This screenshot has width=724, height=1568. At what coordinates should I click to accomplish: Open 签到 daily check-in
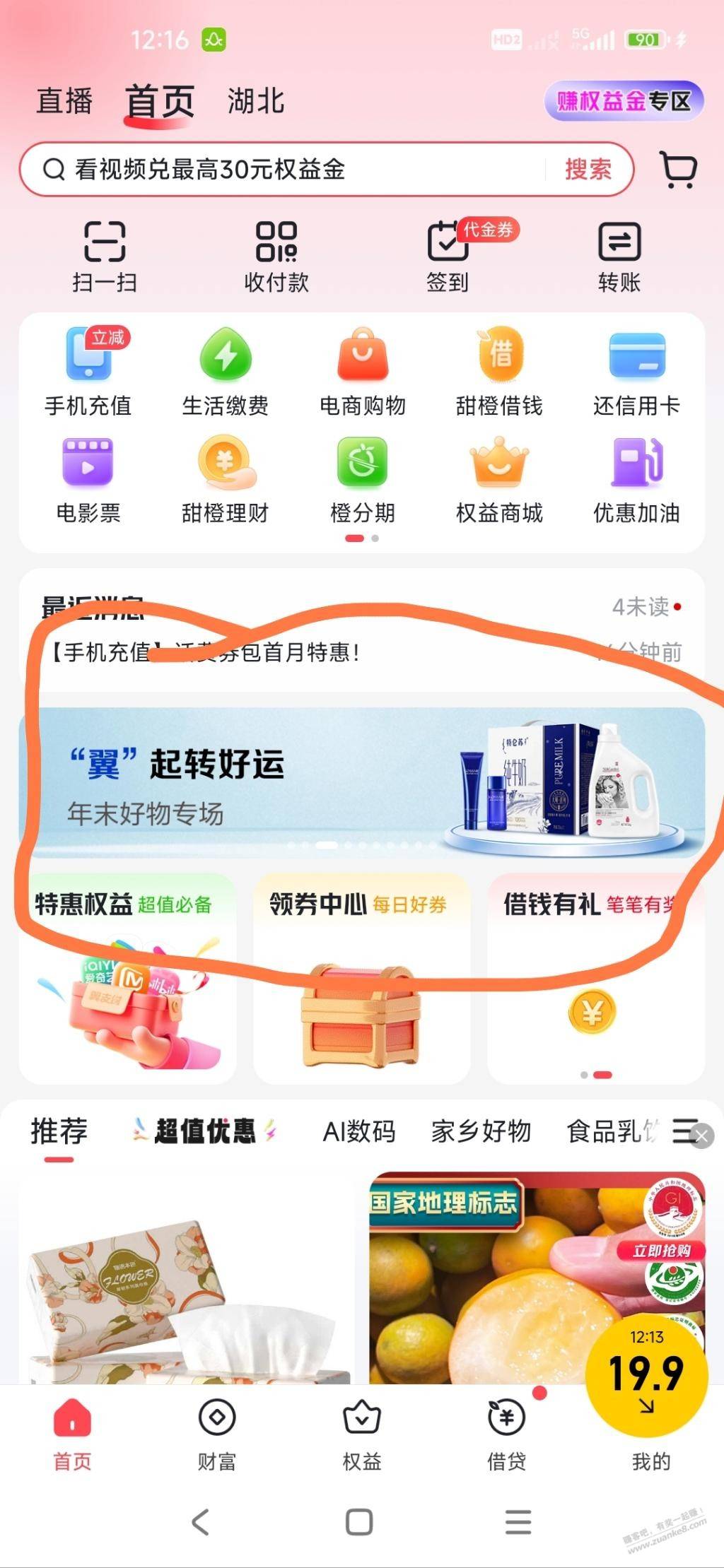(448, 256)
